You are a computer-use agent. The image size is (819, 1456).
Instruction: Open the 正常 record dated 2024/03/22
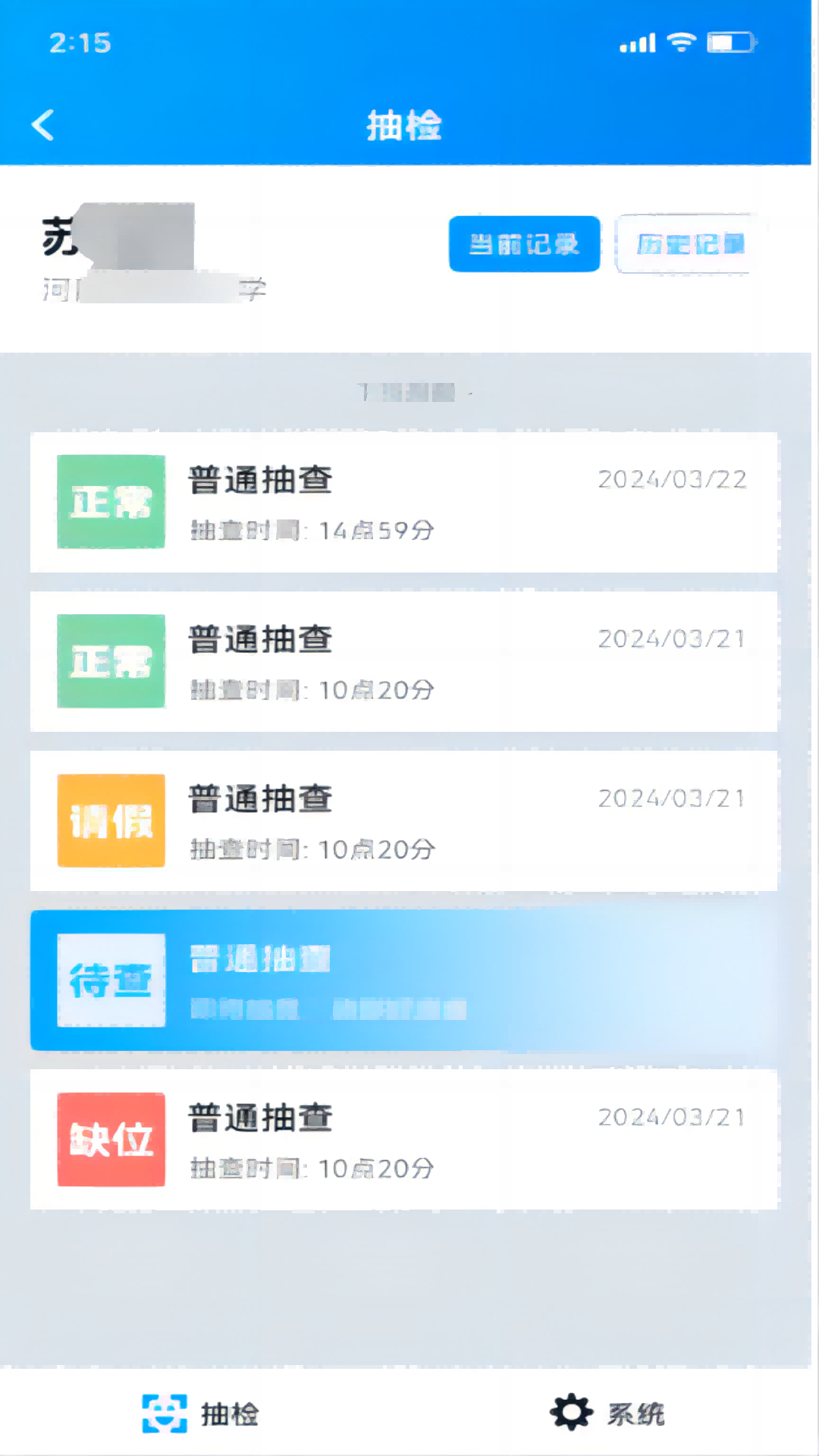click(x=403, y=502)
